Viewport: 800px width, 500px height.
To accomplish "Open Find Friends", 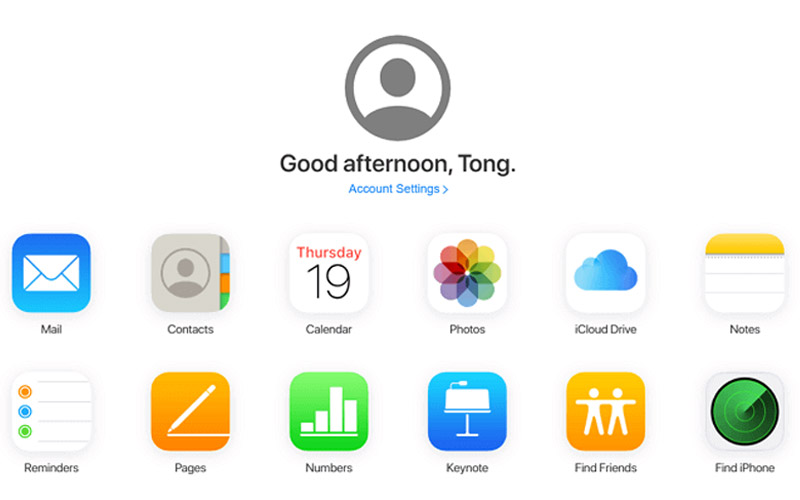I will pos(605,412).
